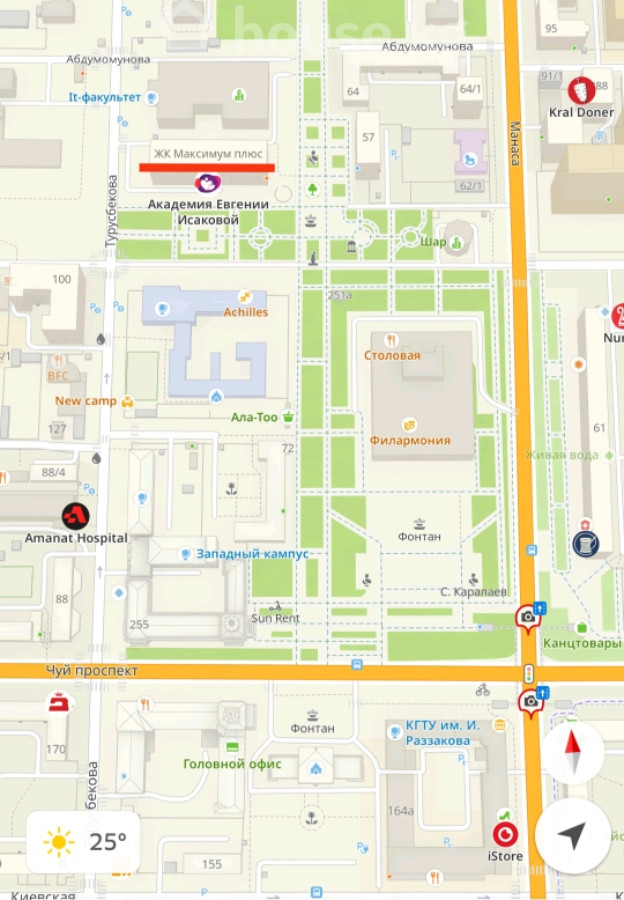Tap the Столовая food marker
This screenshot has height=900, width=624.
pyautogui.click(x=392, y=341)
